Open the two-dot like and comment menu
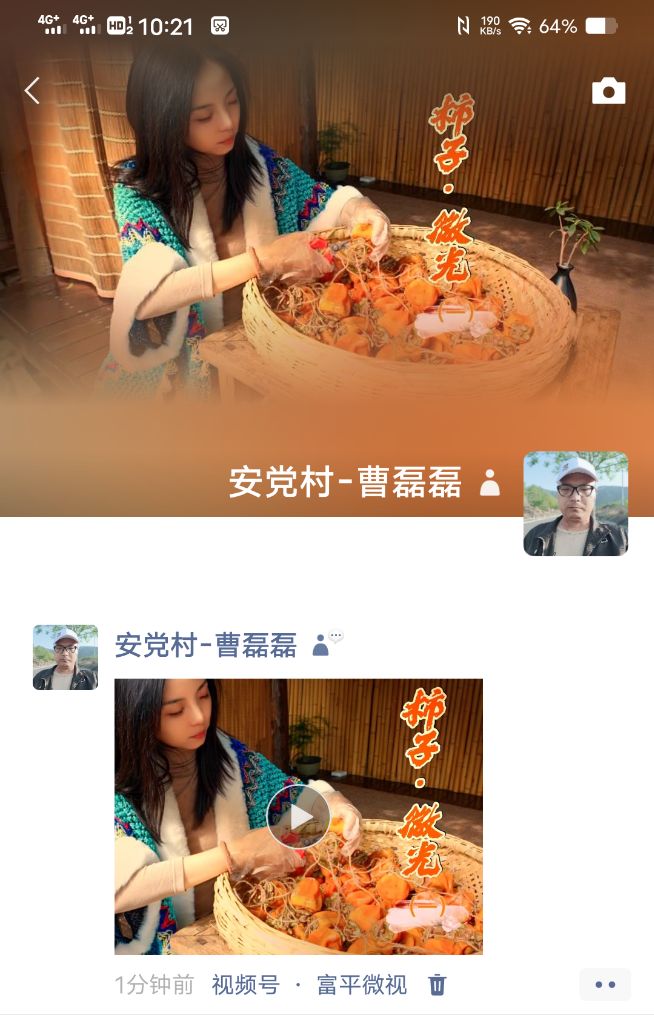The height and width of the screenshot is (1024, 654). (604, 985)
